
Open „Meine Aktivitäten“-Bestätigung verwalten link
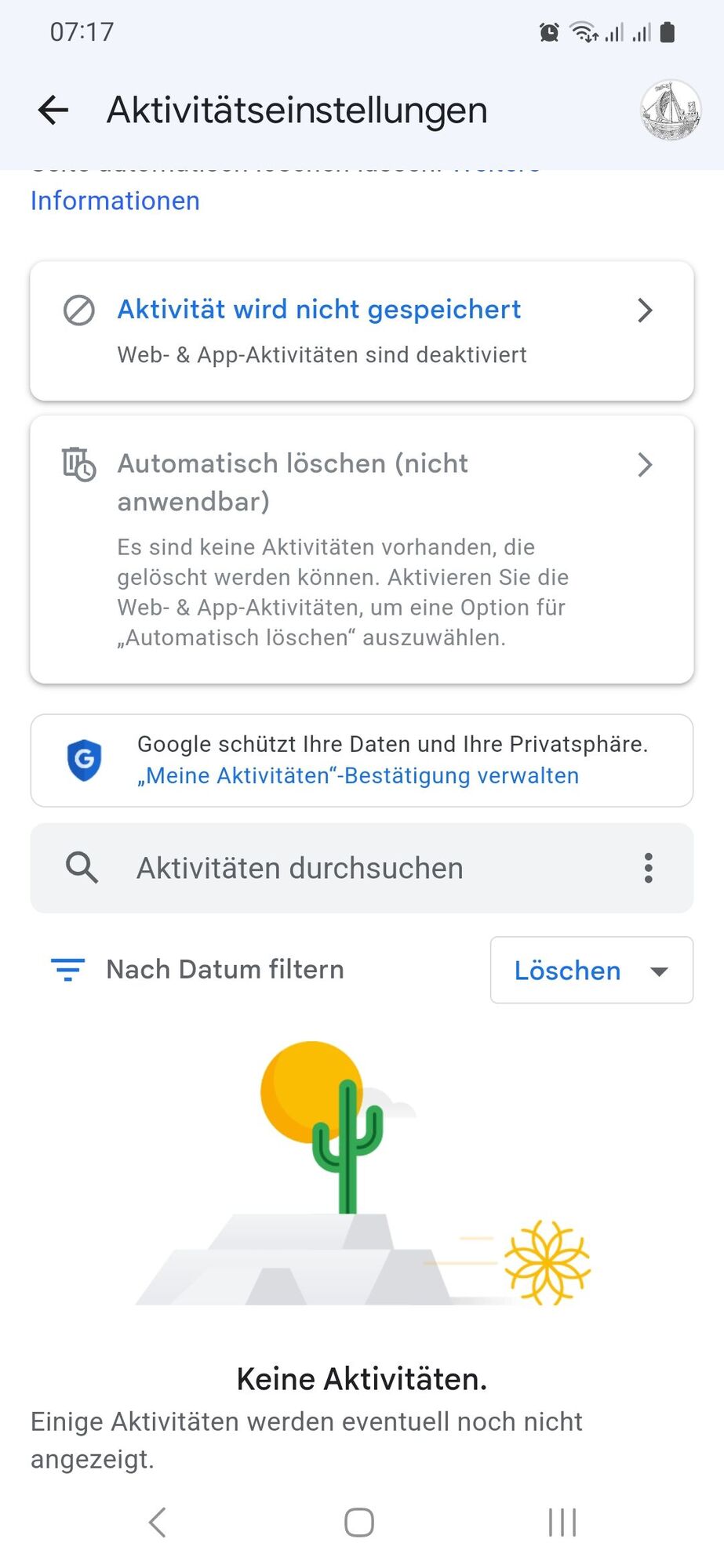point(358,775)
